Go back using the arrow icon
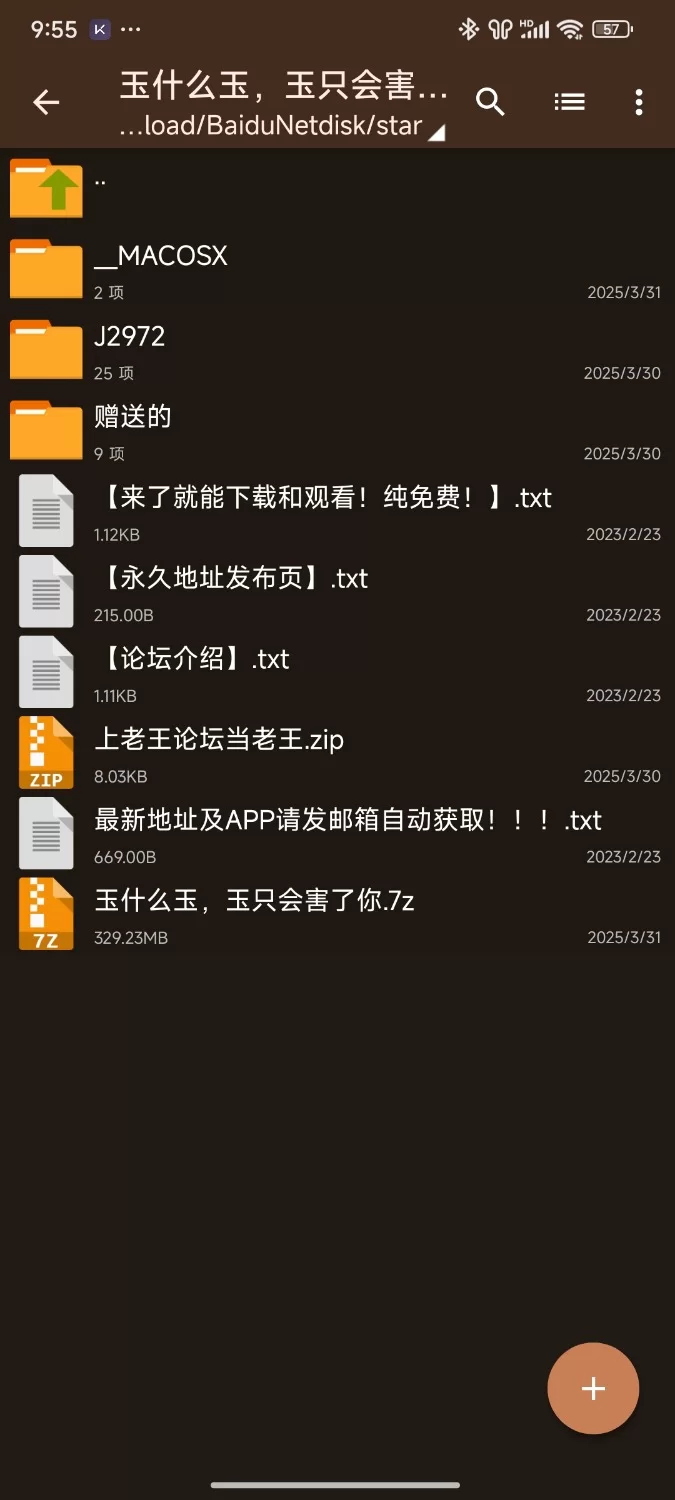Viewport: 675px width, 1500px height. pos(46,102)
